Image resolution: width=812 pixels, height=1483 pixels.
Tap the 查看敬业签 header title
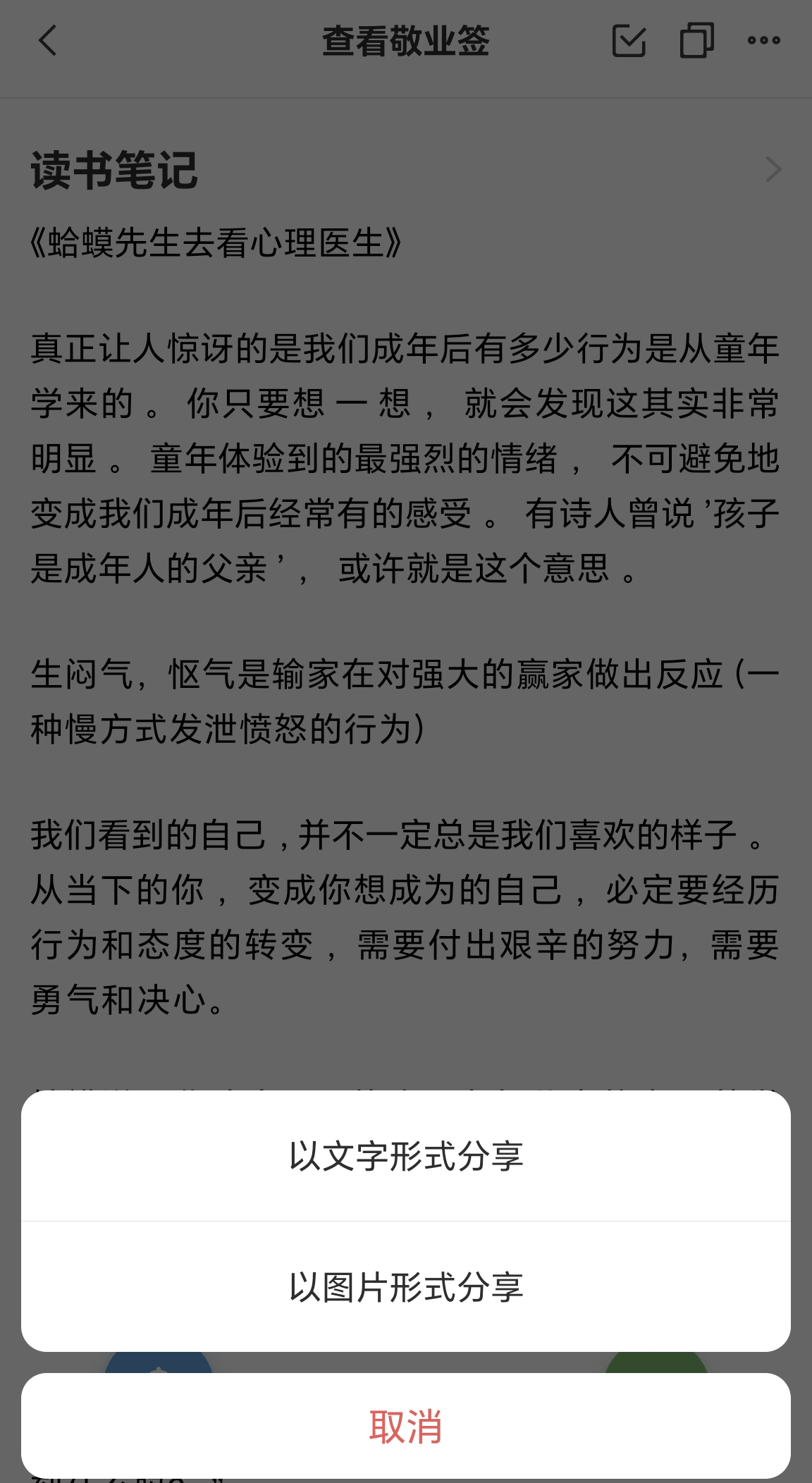tap(406, 41)
